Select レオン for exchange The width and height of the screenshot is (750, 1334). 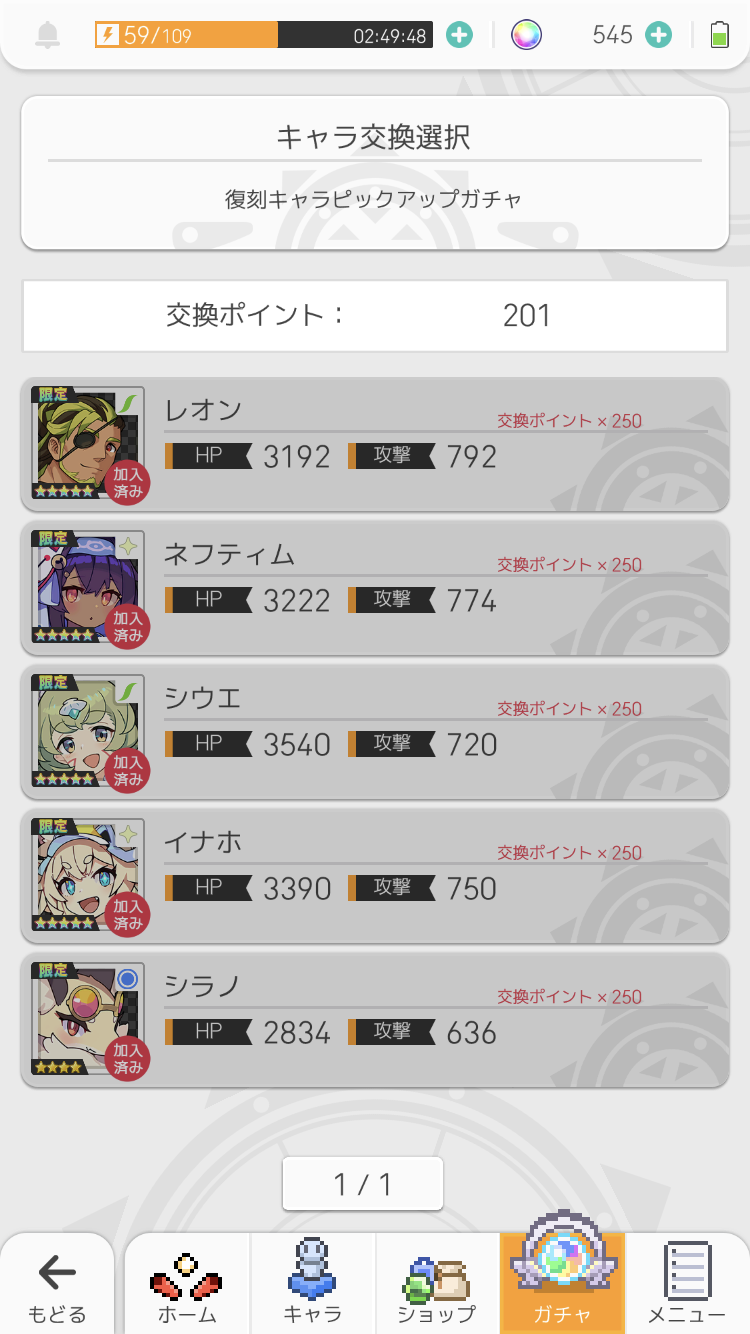(x=375, y=444)
